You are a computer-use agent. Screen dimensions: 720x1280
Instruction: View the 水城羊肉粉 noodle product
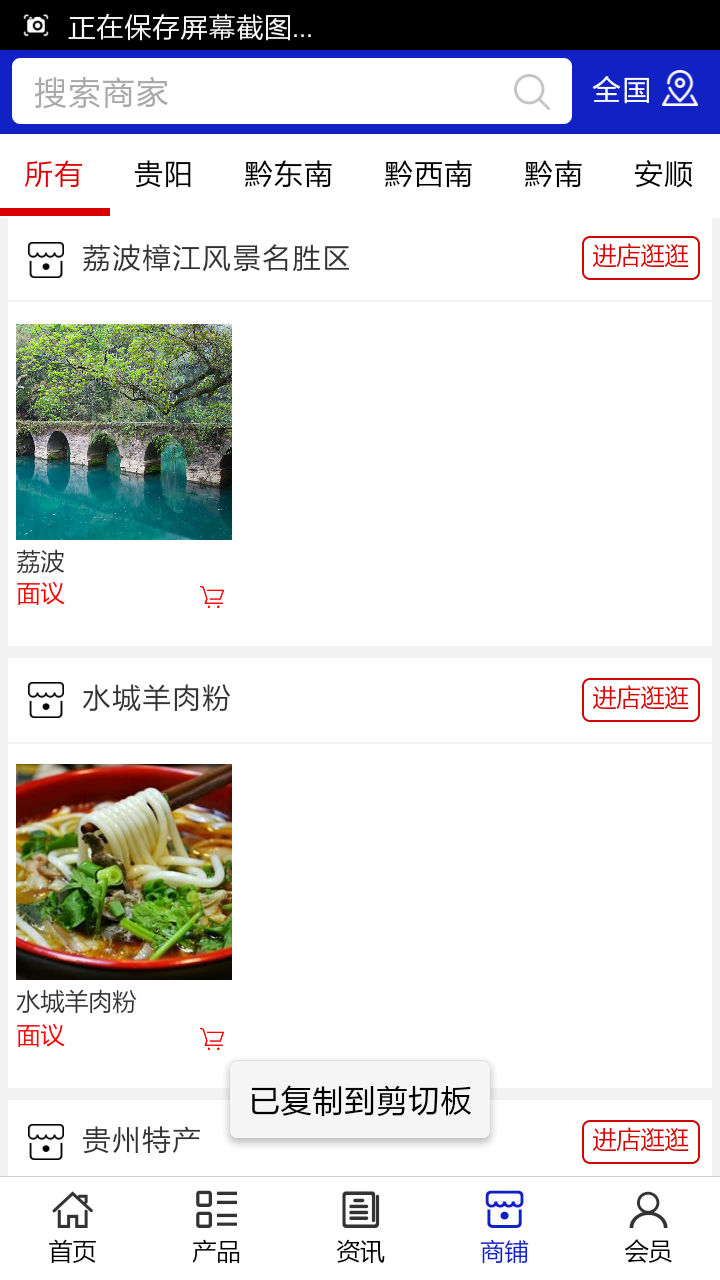point(124,872)
